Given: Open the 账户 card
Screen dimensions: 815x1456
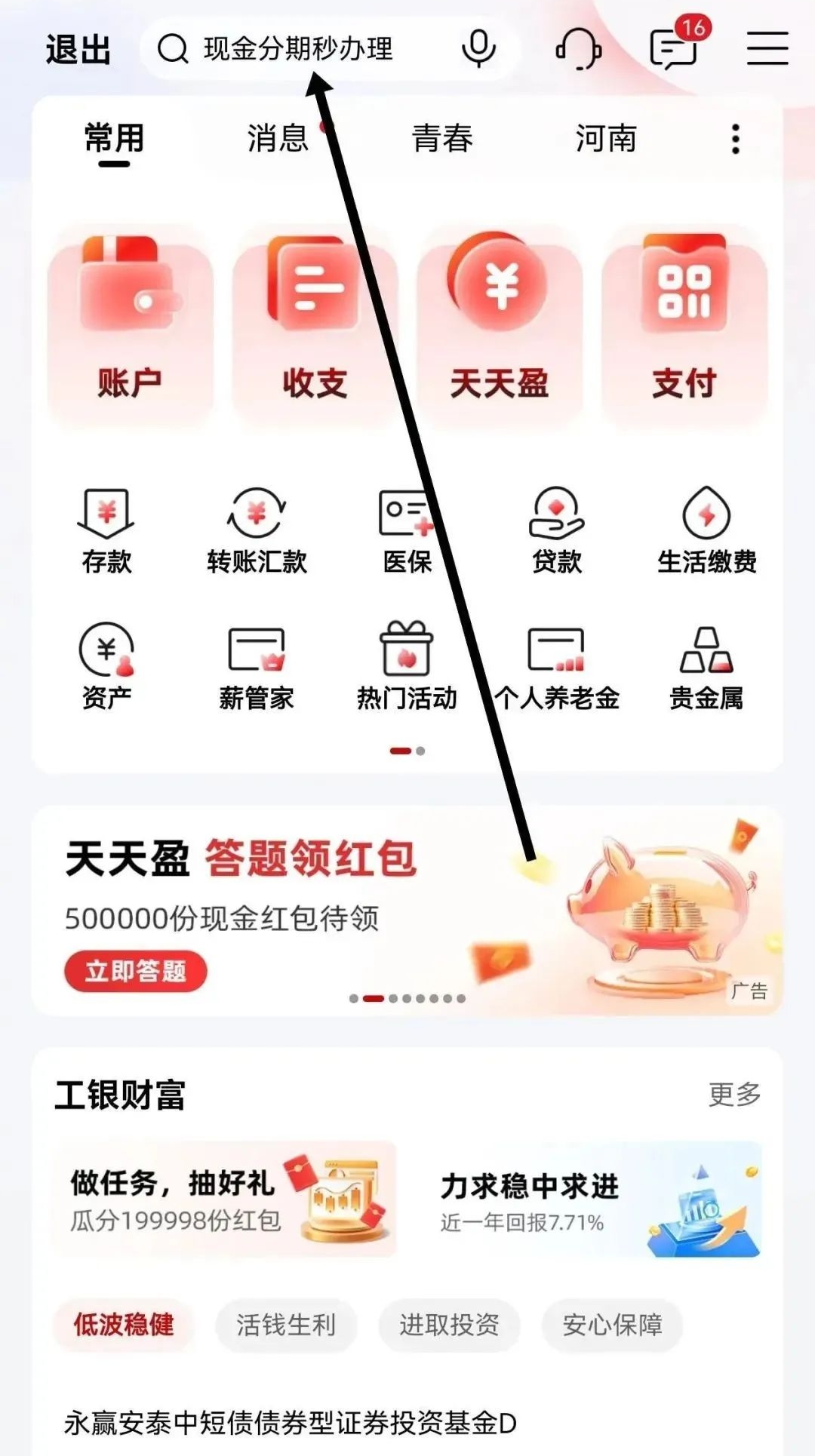Looking at the screenshot, I should [130, 326].
